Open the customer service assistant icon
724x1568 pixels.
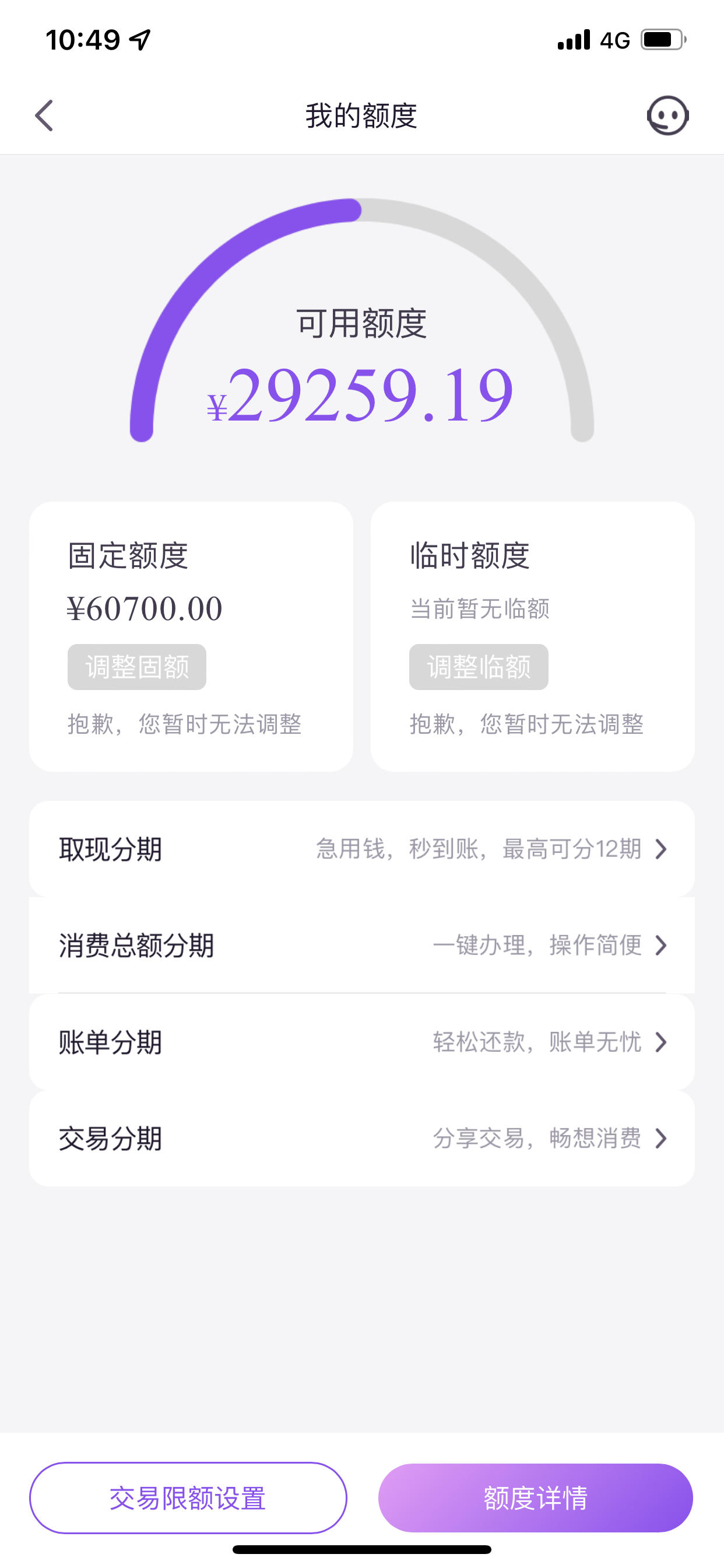(667, 116)
